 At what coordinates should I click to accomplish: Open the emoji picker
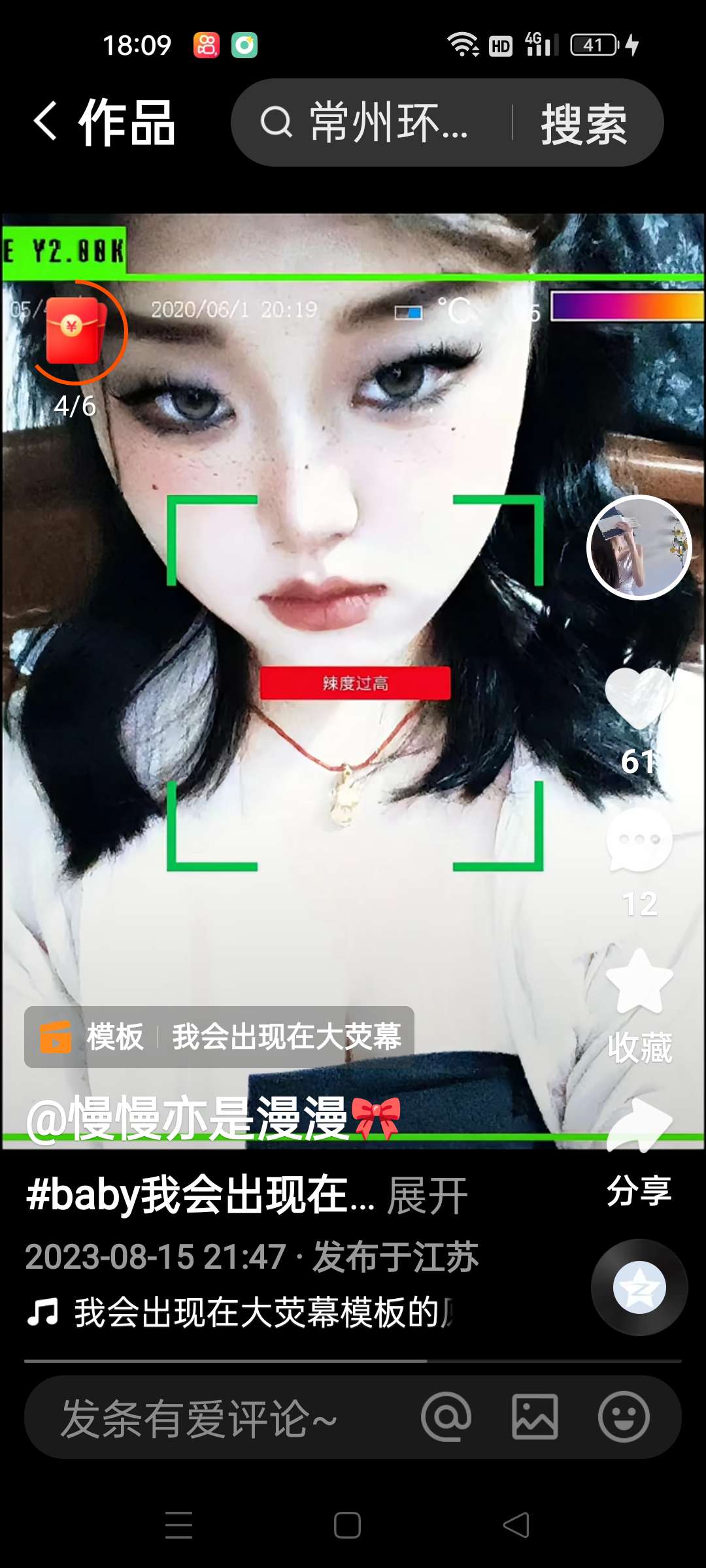pos(624,1417)
